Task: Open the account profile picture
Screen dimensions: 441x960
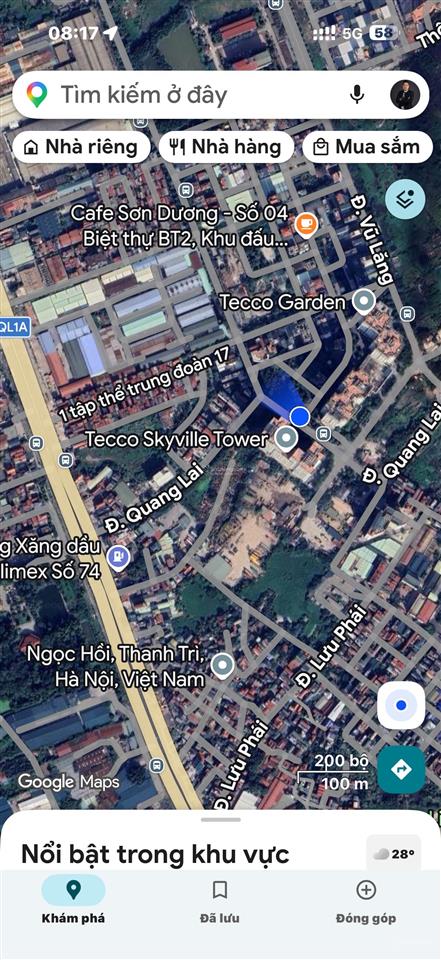Action: coord(405,94)
